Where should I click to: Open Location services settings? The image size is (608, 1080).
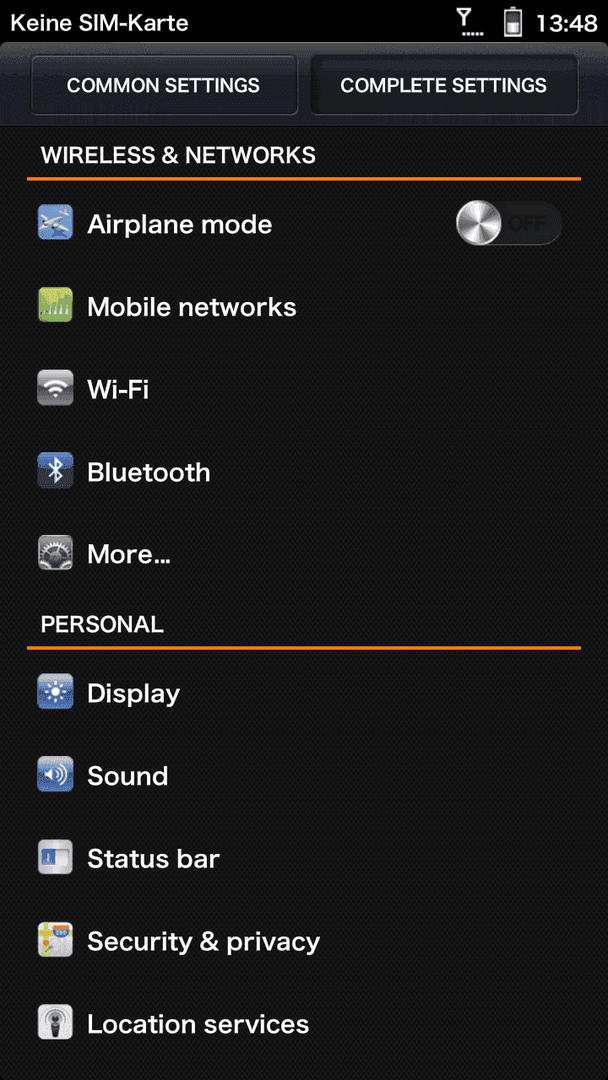(304, 1024)
